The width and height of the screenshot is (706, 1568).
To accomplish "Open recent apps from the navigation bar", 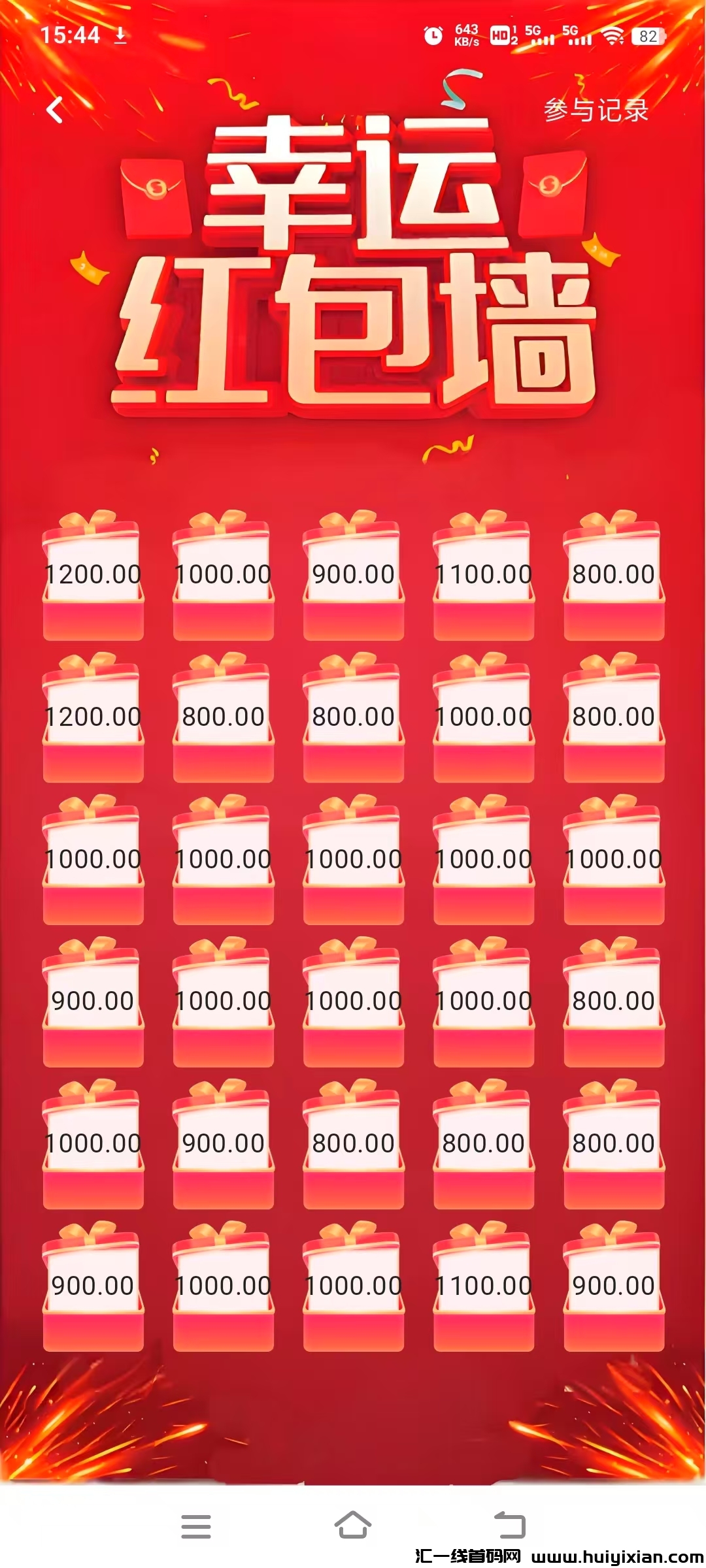I will 196,1526.
